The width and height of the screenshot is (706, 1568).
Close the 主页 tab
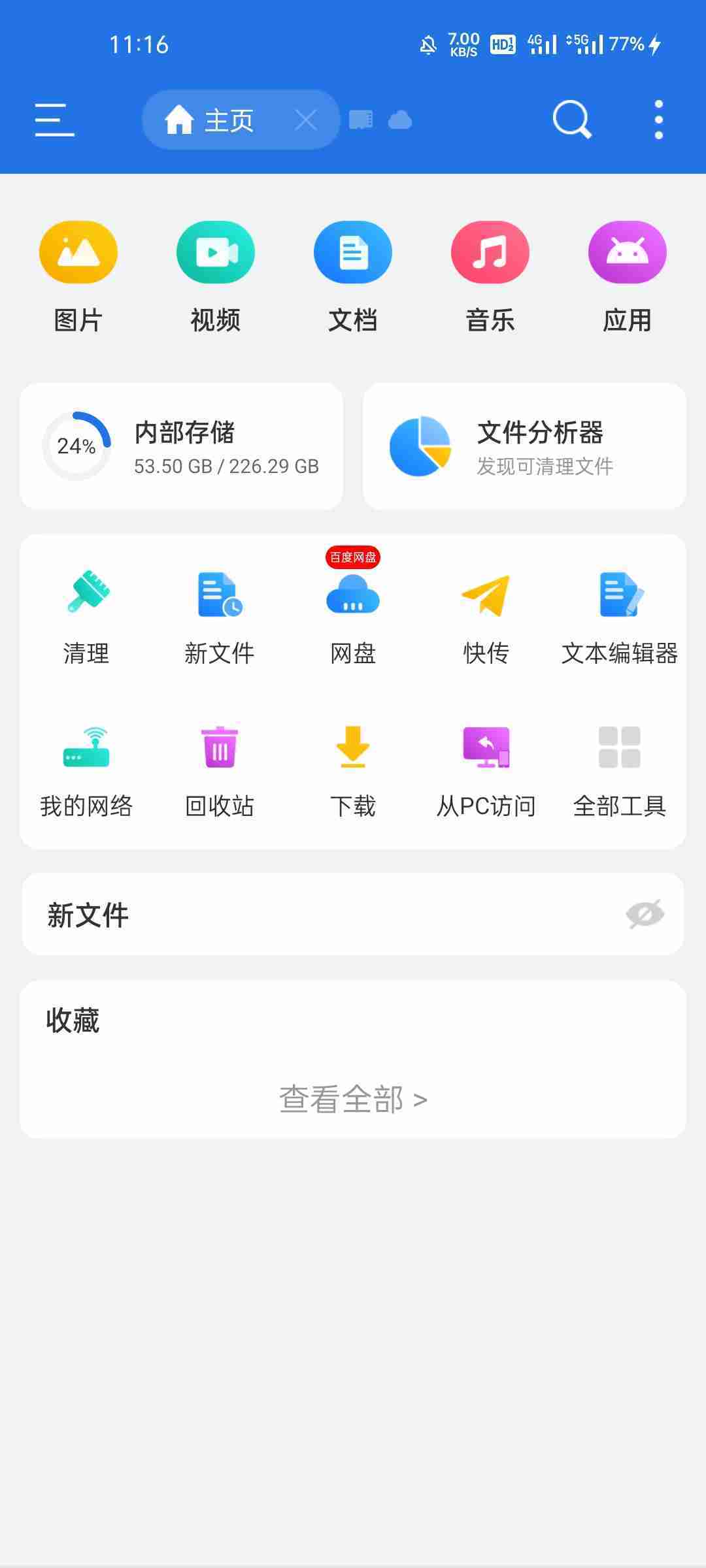pyautogui.click(x=305, y=120)
